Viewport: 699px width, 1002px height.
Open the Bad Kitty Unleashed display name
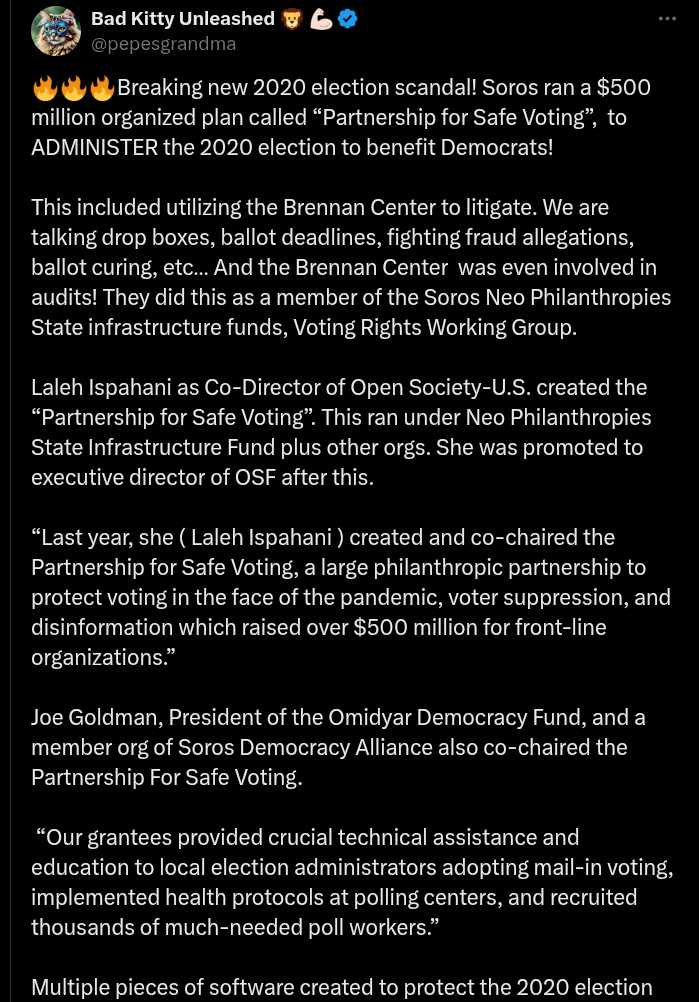pos(182,19)
